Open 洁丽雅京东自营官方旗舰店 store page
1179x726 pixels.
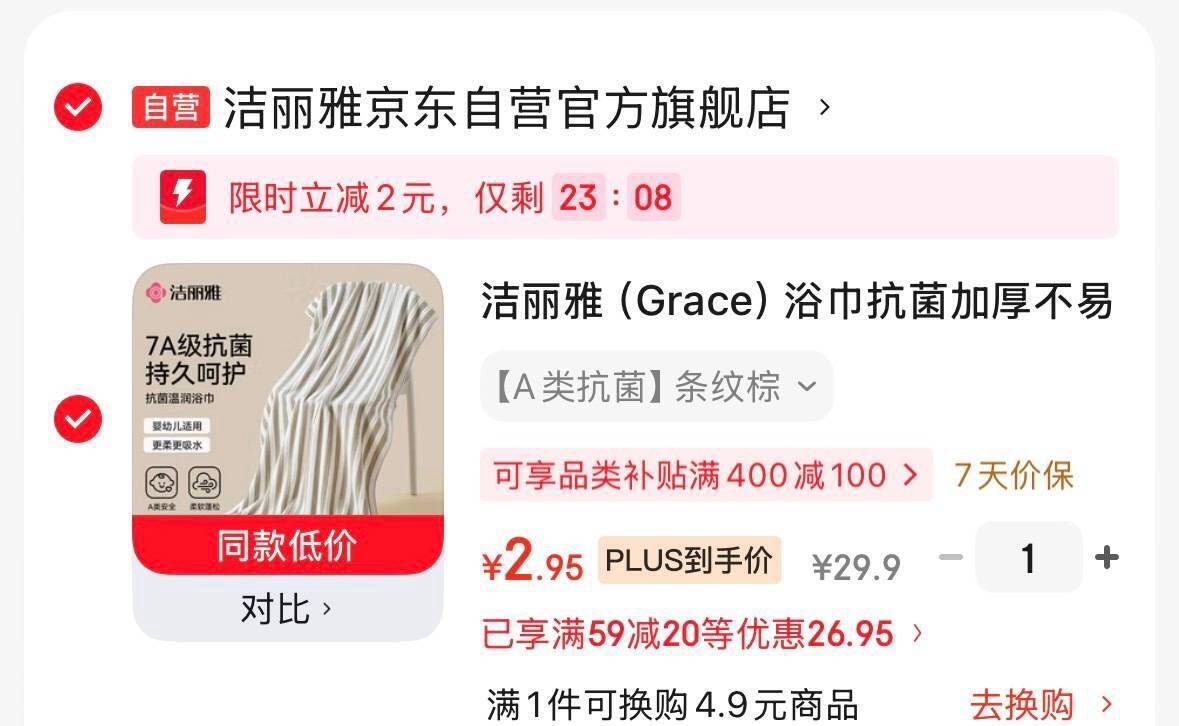click(506, 107)
